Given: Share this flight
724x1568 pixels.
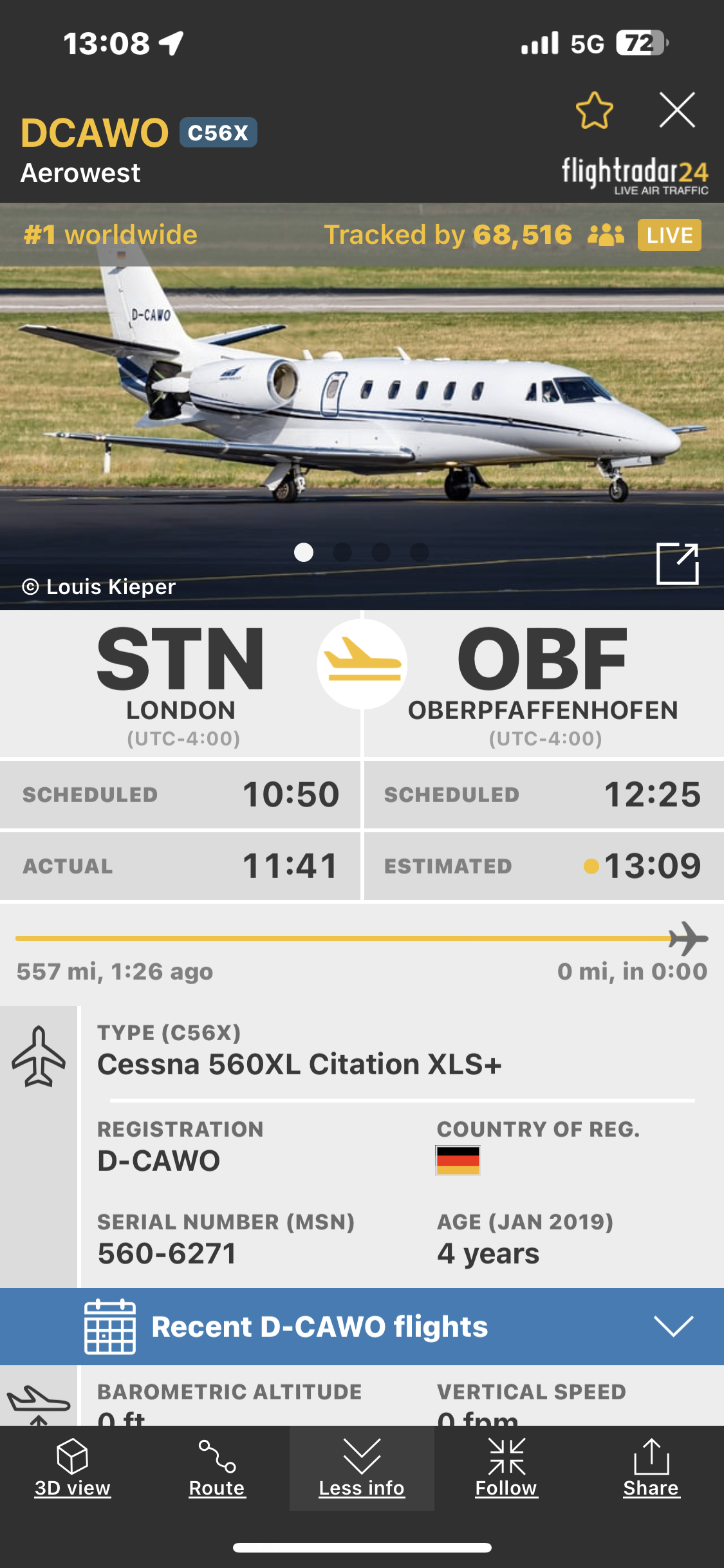Looking at the screenshot, I should coord(651,1468).
